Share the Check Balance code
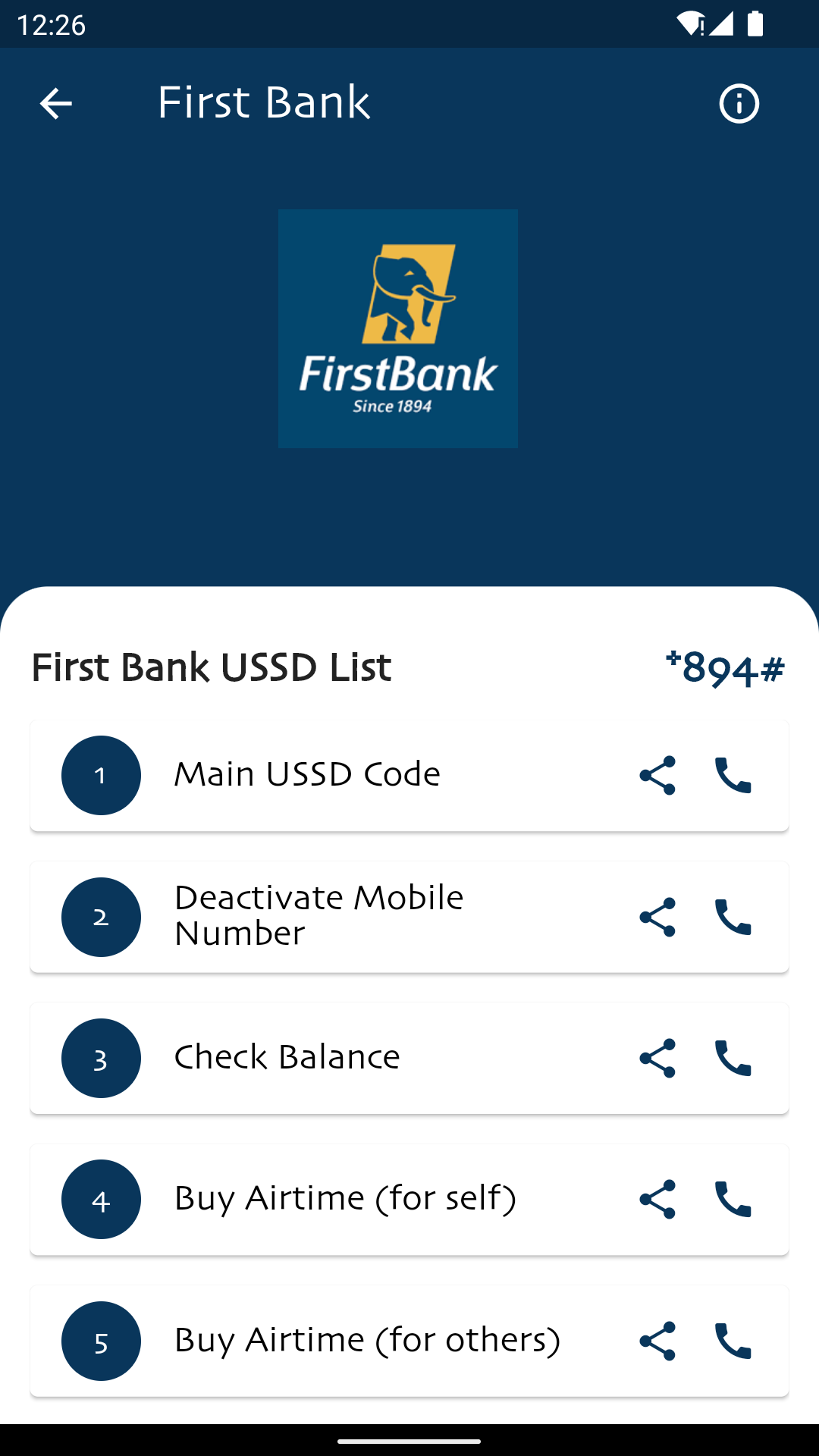819x1456 pixels. pyautogui.click(x=657, y=1058)
